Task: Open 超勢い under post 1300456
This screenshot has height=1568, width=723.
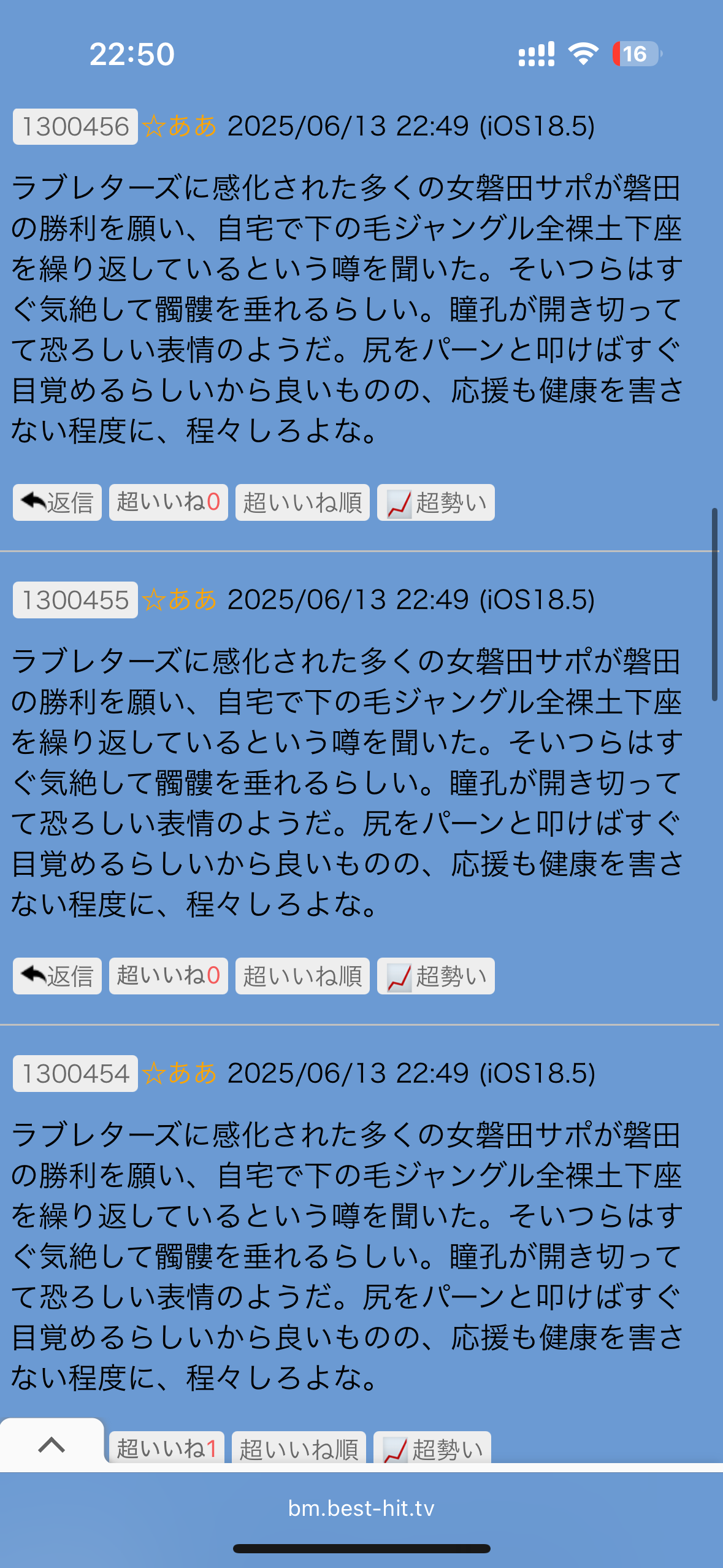Action: click(435, 502)
